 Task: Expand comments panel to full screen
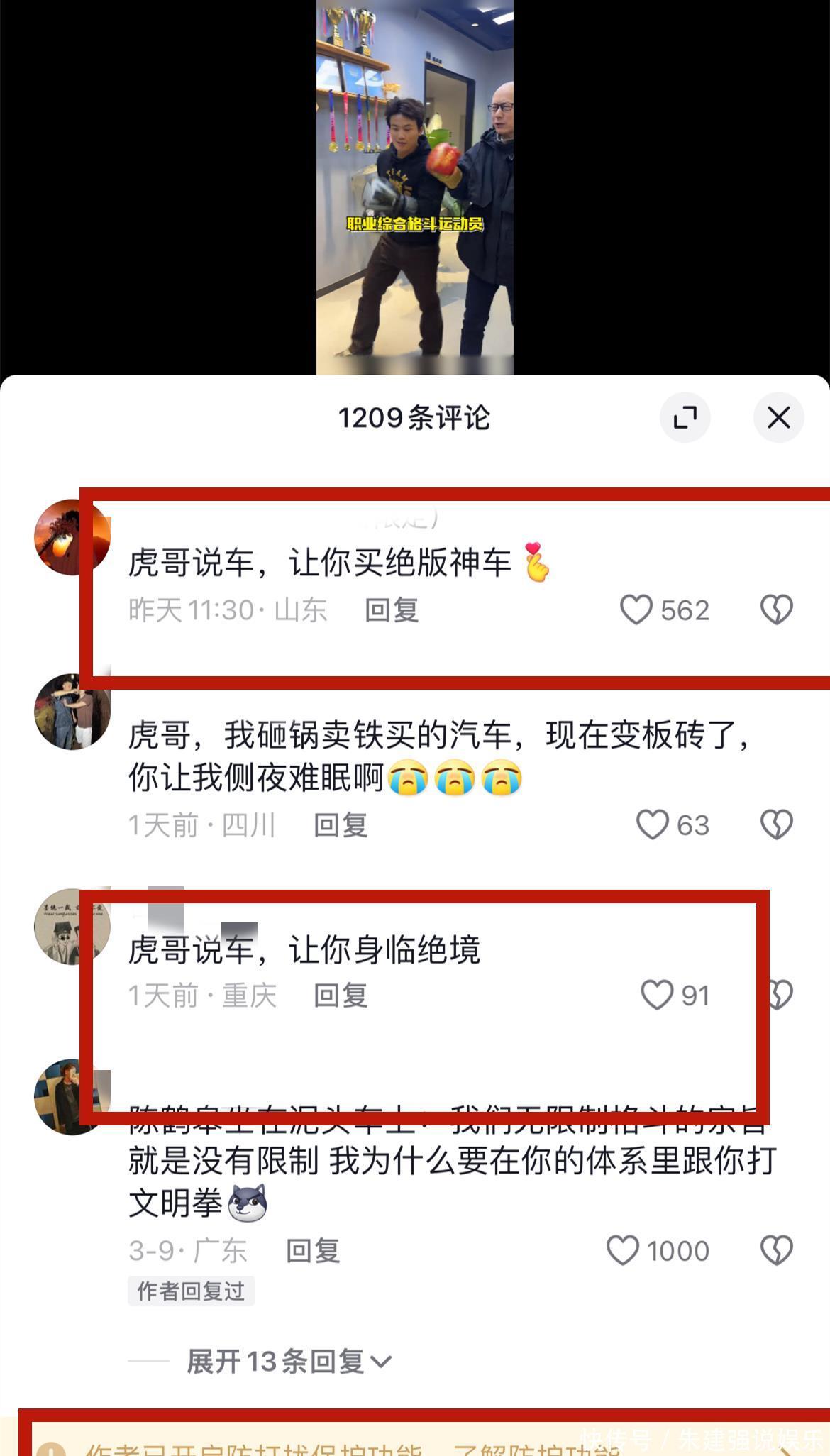685,417
